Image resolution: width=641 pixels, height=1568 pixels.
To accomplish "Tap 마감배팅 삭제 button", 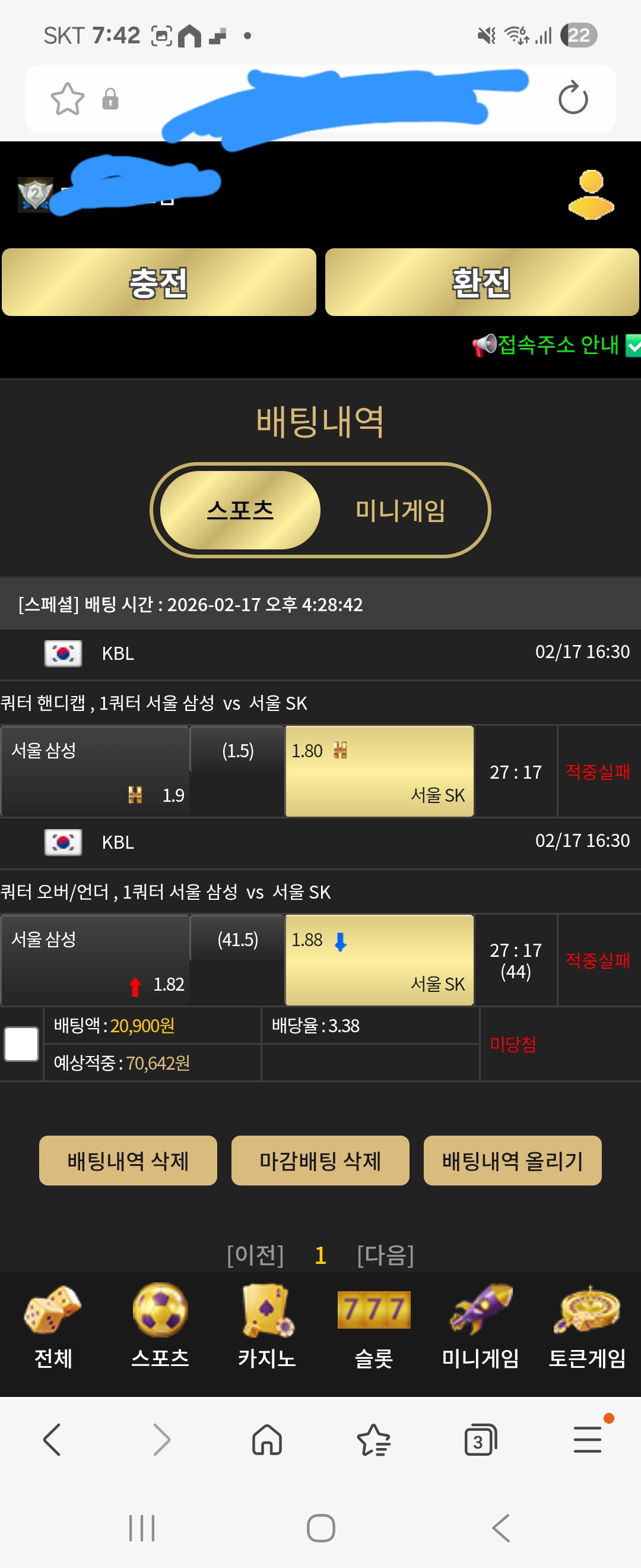I will pyautogui.click(x=320, y=1160).
